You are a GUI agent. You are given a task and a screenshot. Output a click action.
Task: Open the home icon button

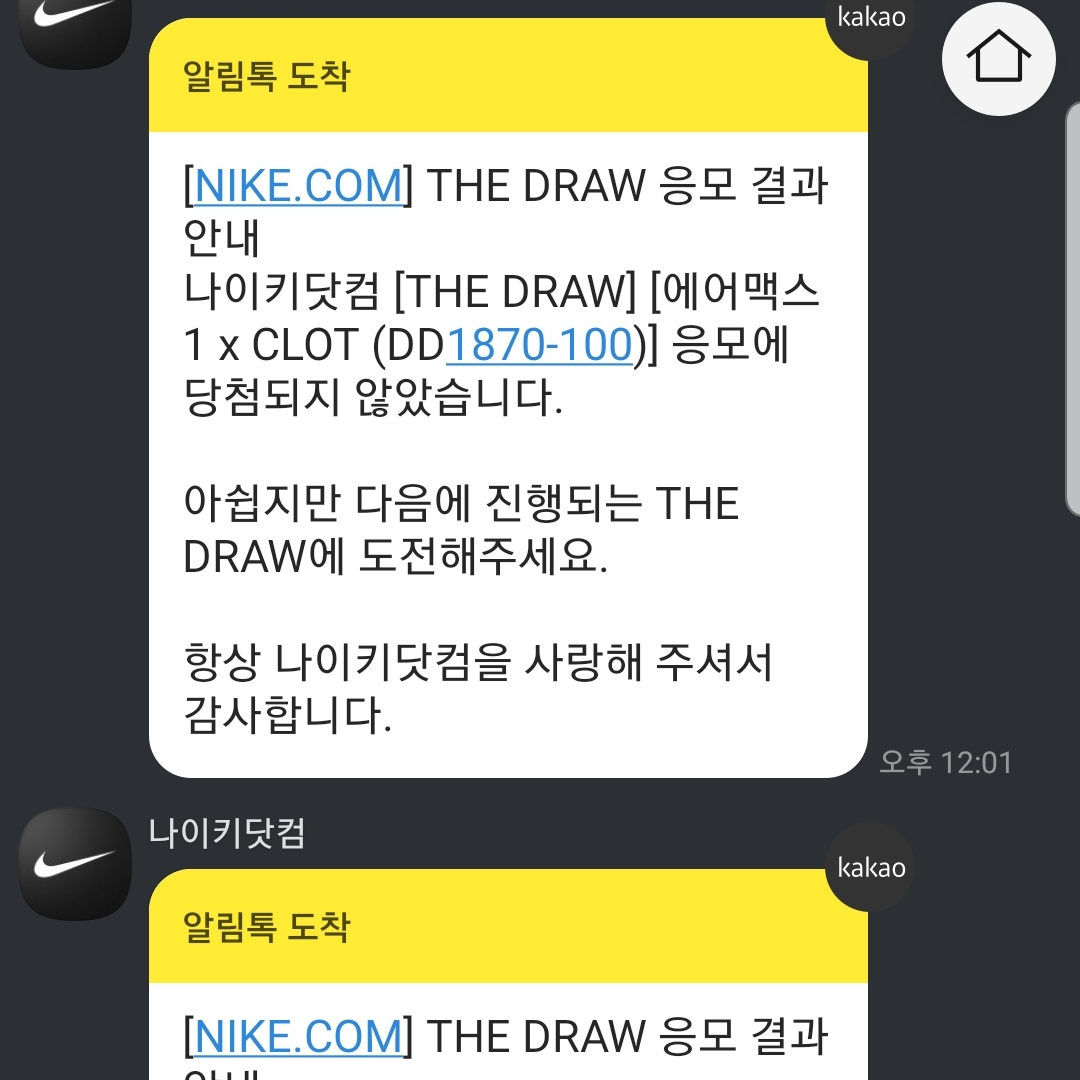(x=998, y=60)
